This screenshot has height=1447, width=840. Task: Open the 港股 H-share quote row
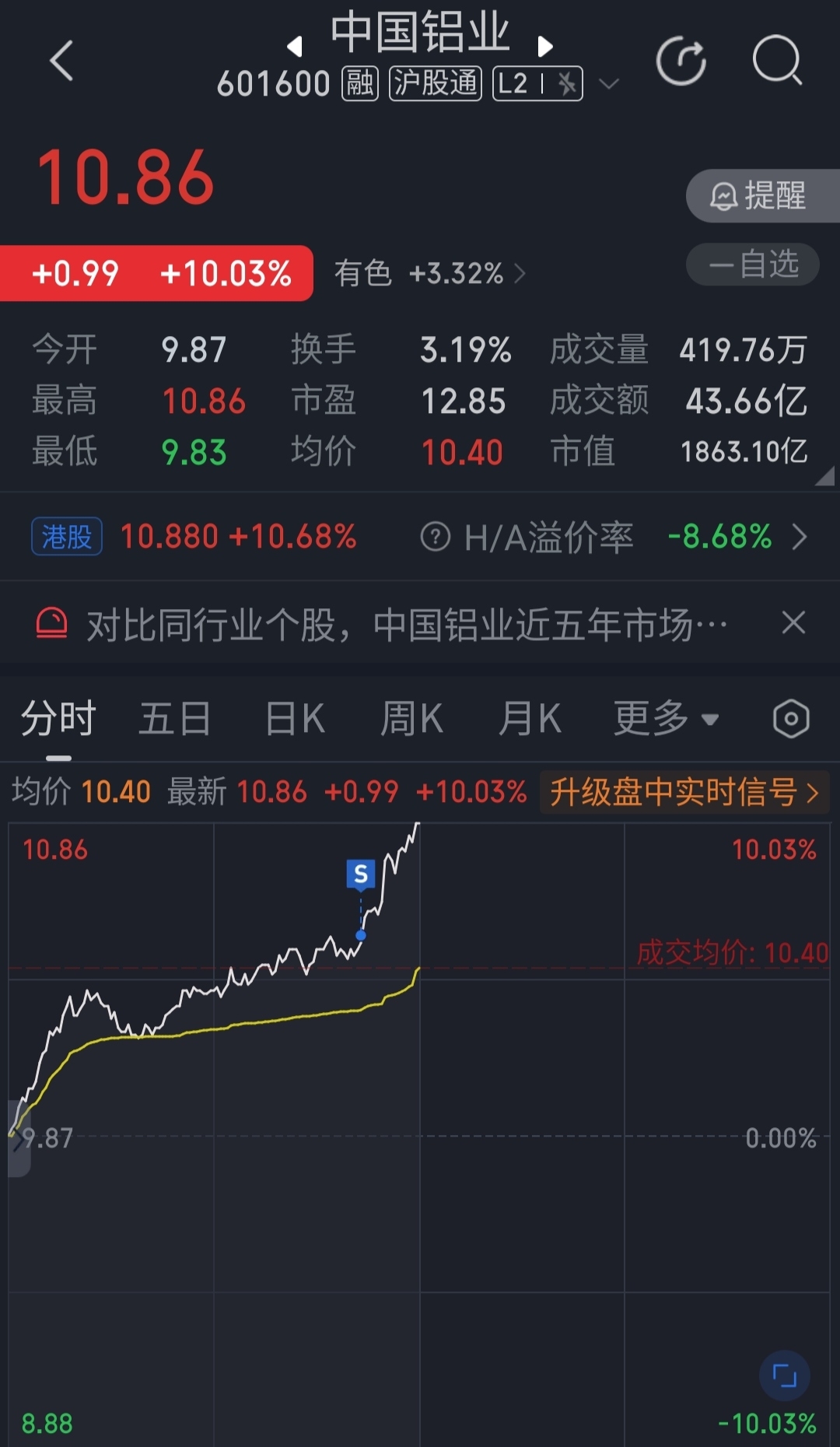[x=194, y=537]
